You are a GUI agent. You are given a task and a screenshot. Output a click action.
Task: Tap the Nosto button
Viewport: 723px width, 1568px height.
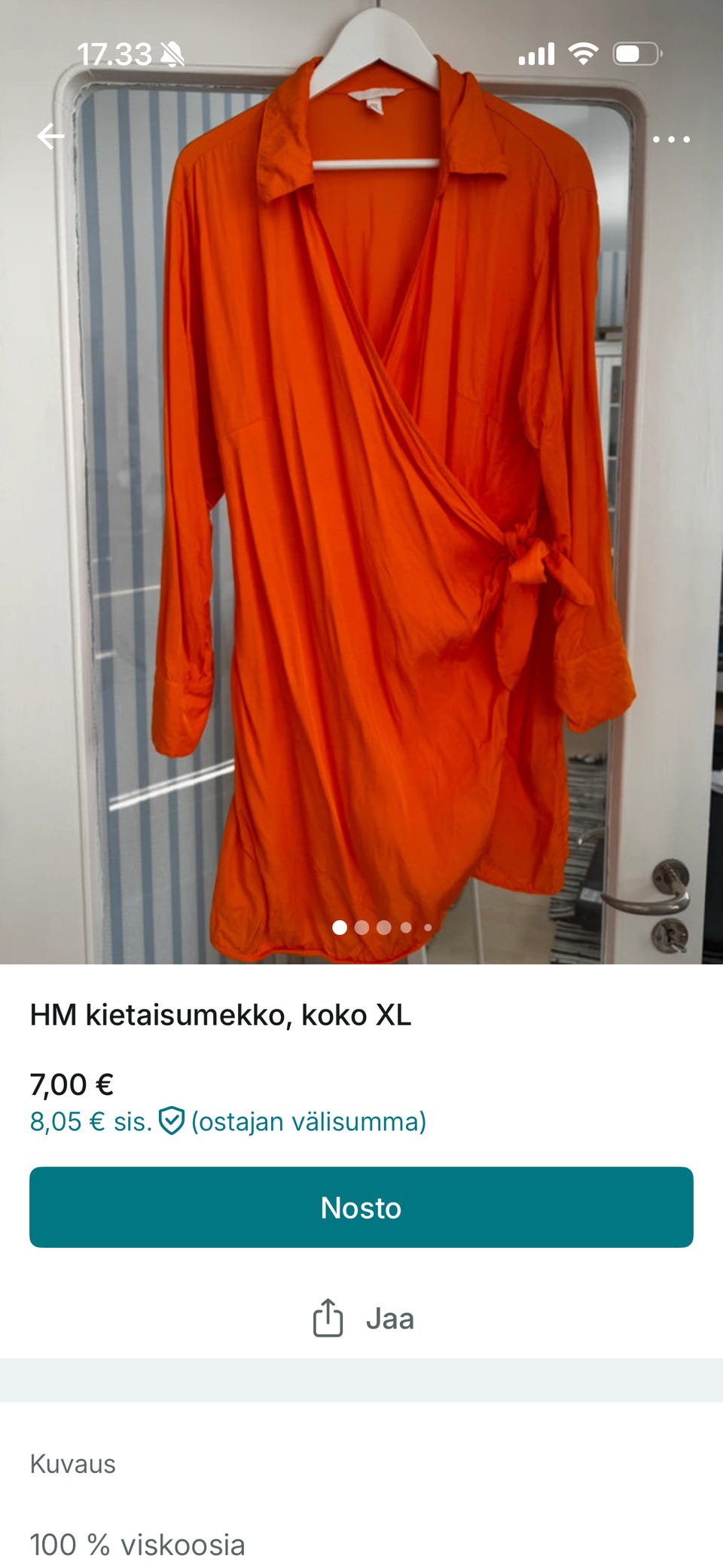pos(361,1207)
